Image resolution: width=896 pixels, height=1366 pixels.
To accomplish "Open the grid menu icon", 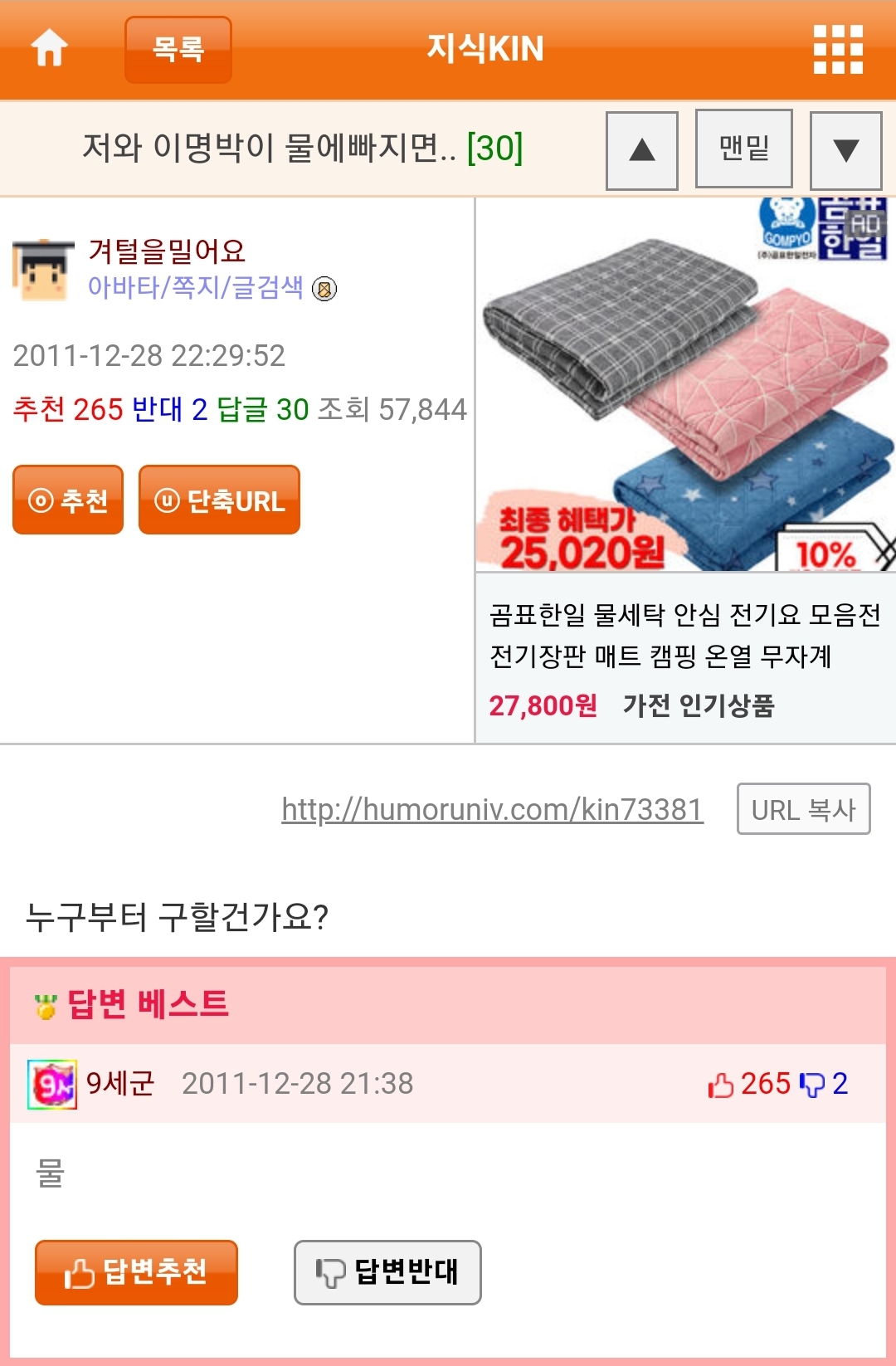I will pos(837,49).
